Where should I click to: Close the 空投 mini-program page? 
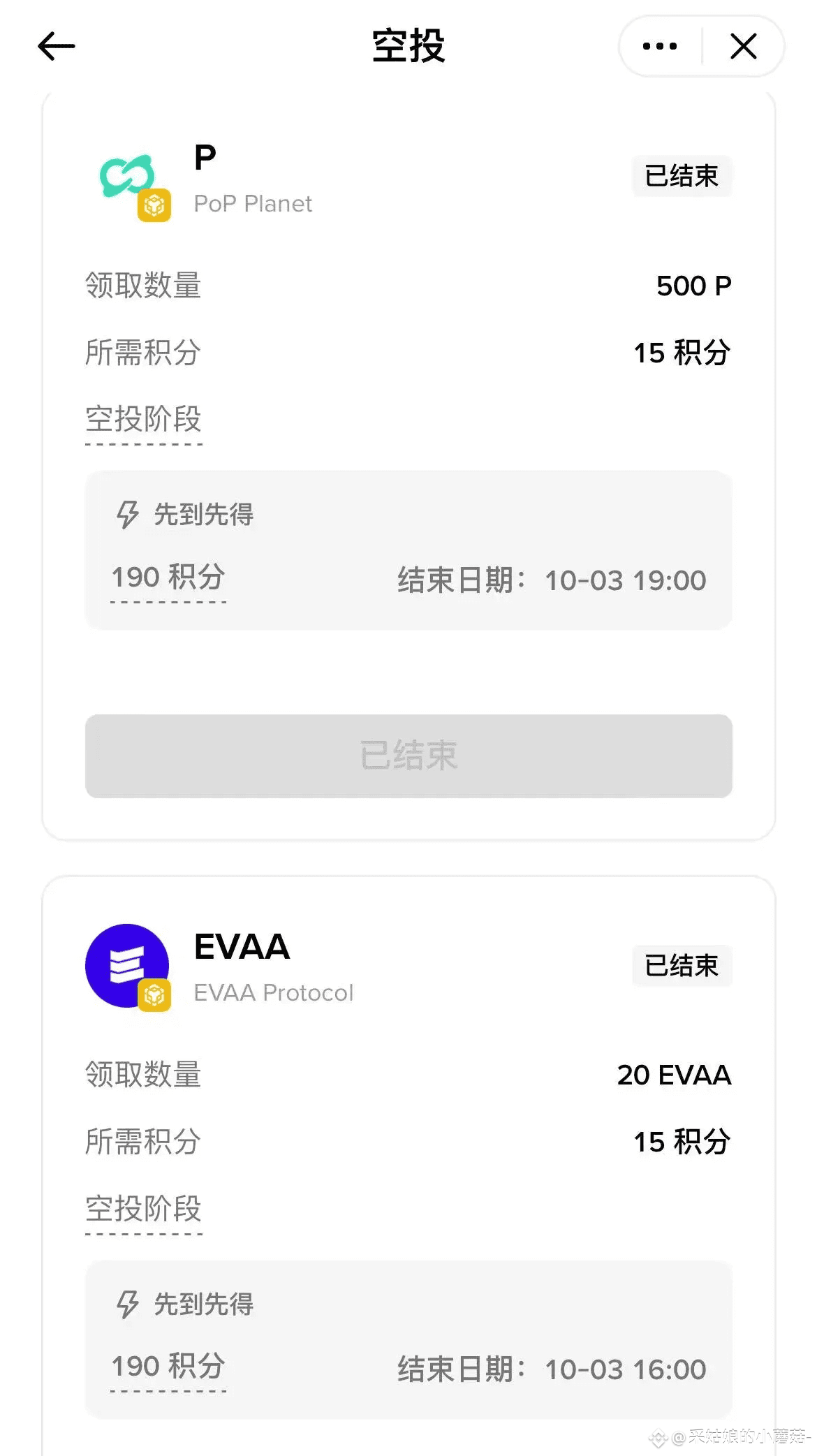point(743,47)
